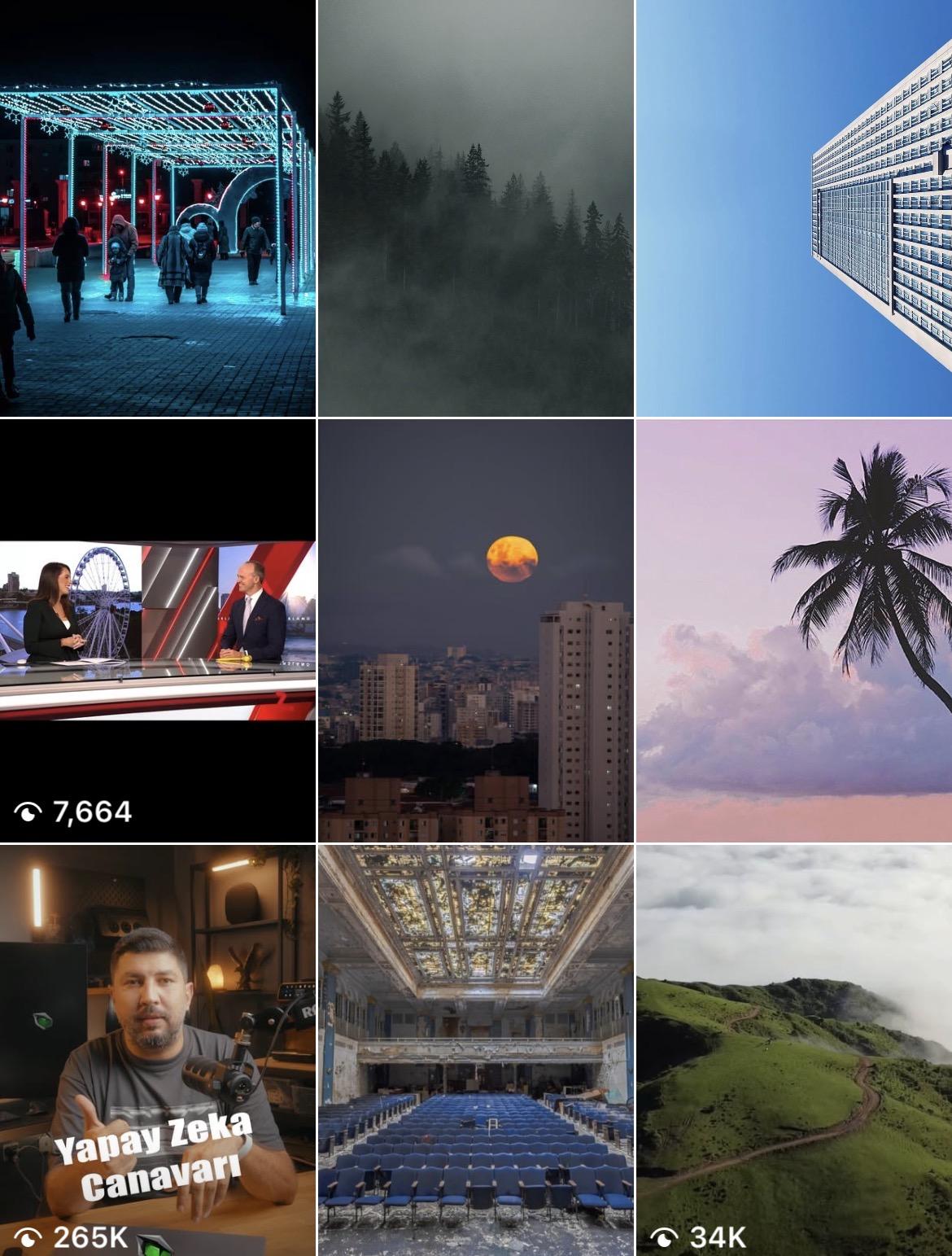Play the news studio video with 7,664 views
This screenshot has height=1256, width=952.
coord(157,631)
